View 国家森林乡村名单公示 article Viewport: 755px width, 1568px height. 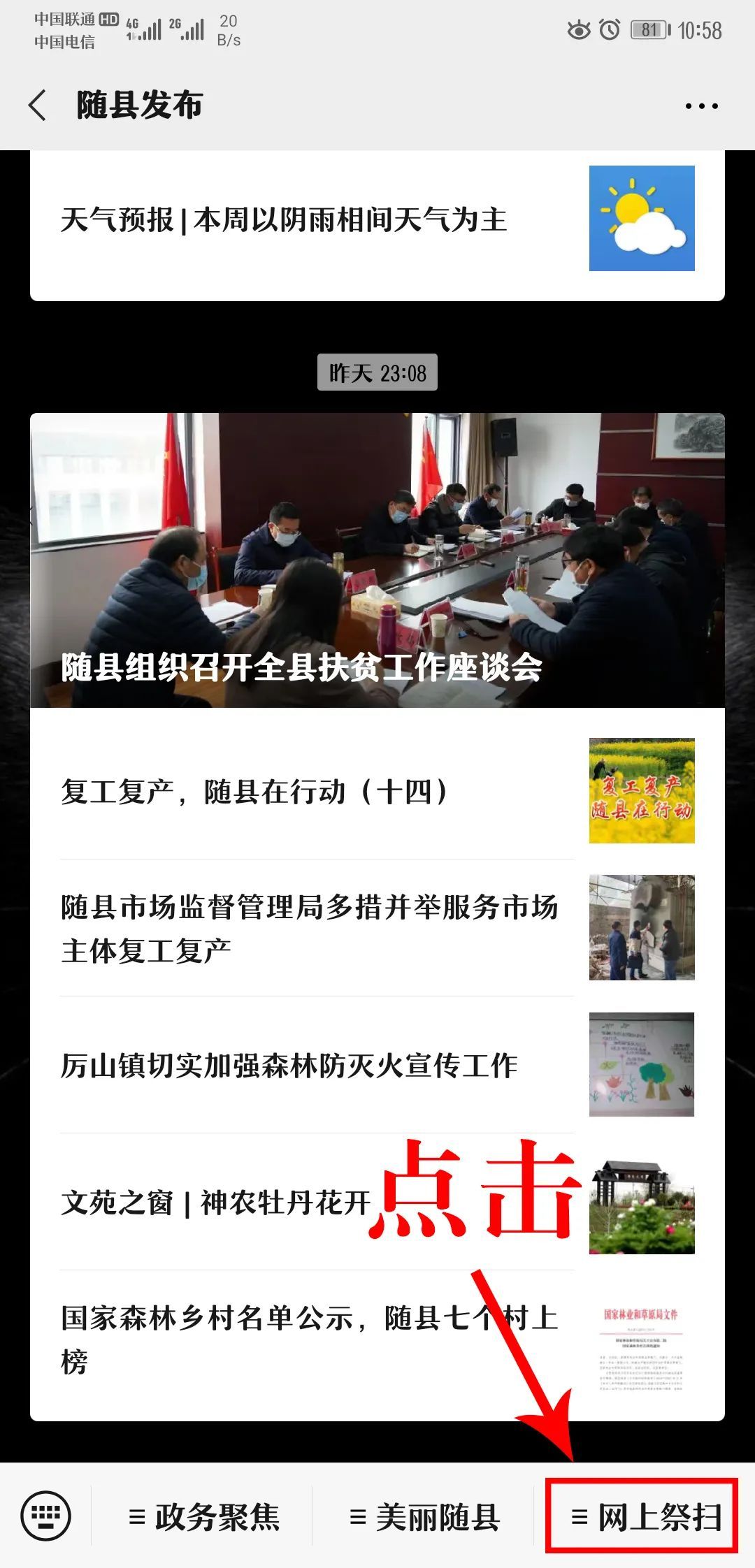pyautogui.click(x=309, y=1339)
